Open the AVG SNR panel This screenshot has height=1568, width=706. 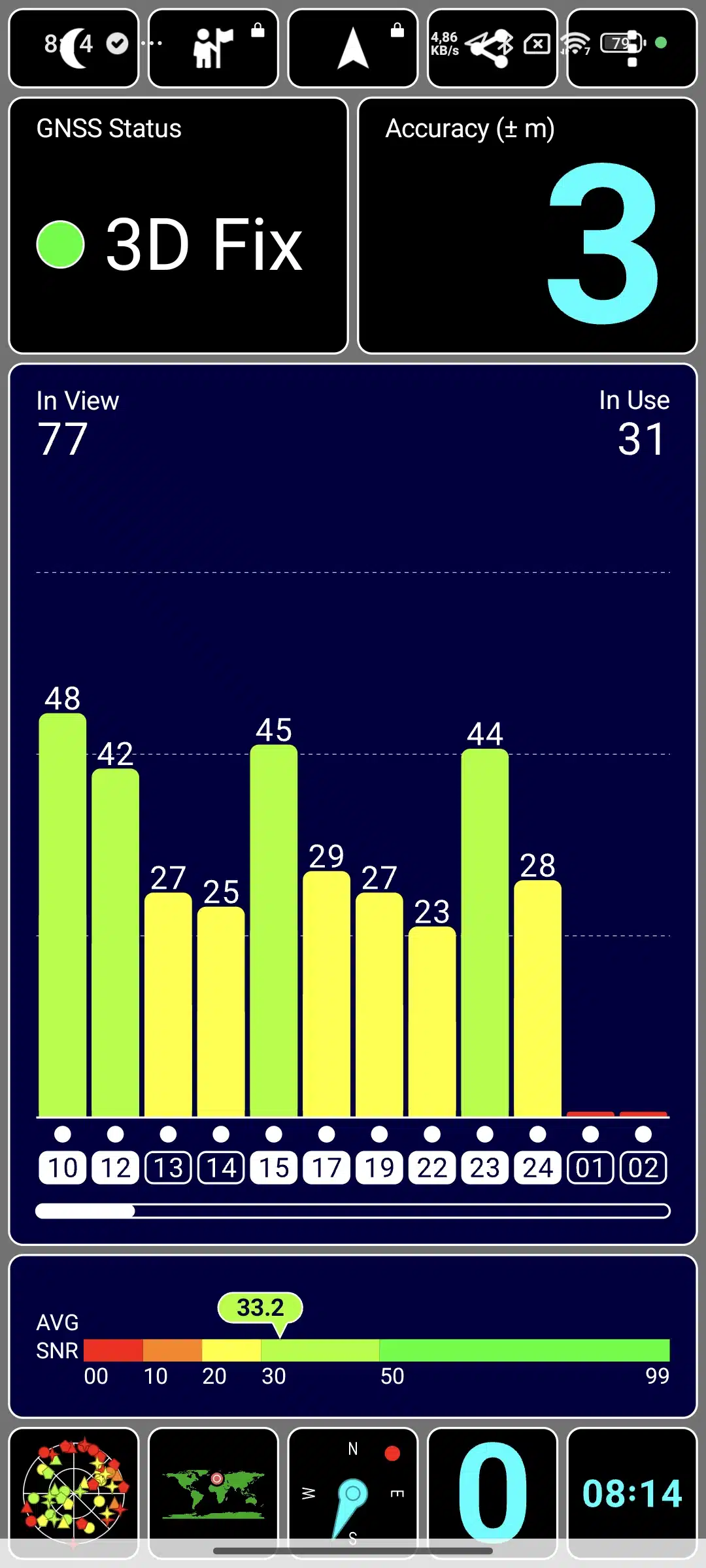click(x=353, y=1336)
